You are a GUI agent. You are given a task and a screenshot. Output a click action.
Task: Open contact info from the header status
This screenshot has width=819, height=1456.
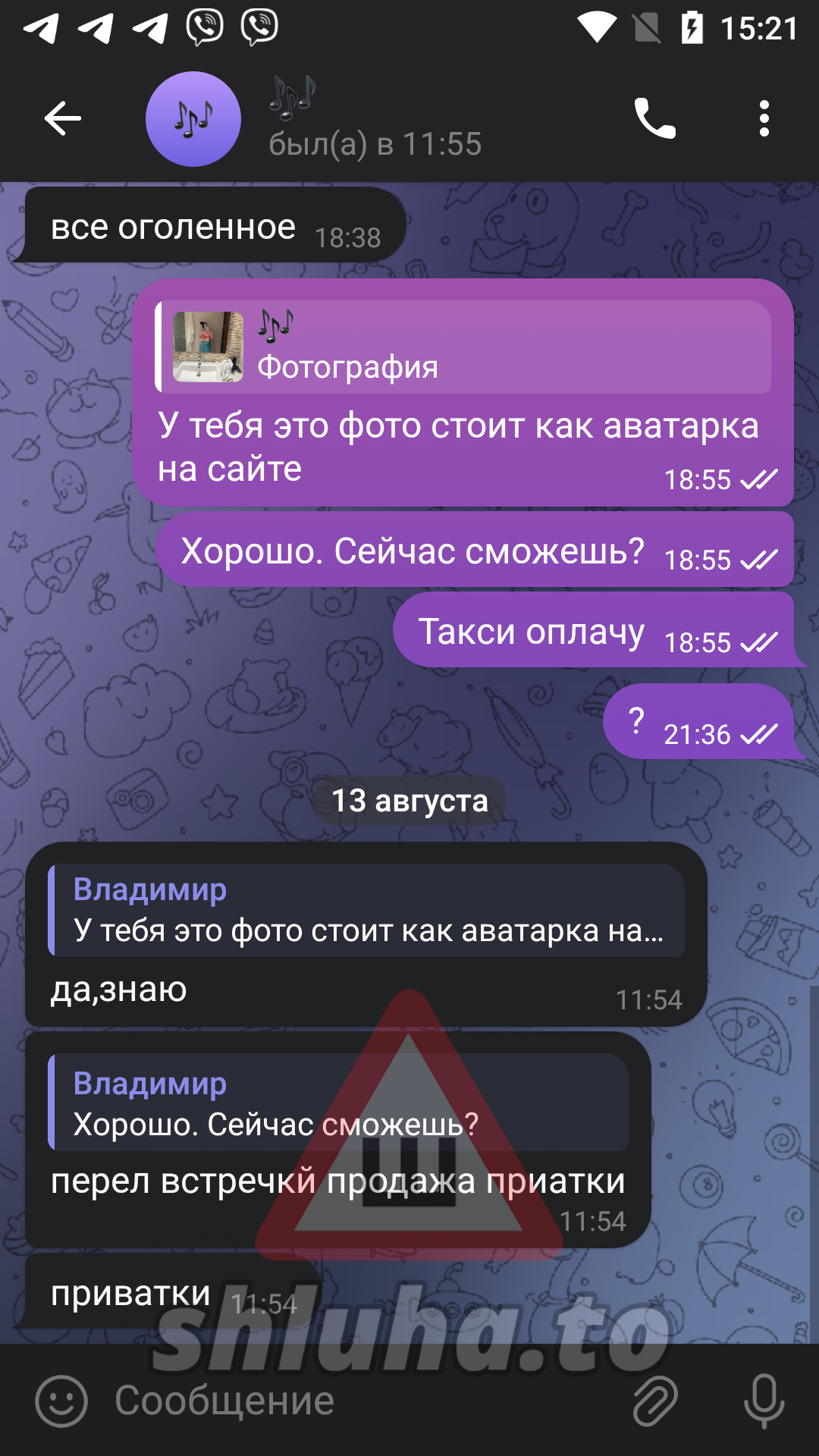pyautogui.click(x=375, y=143)
